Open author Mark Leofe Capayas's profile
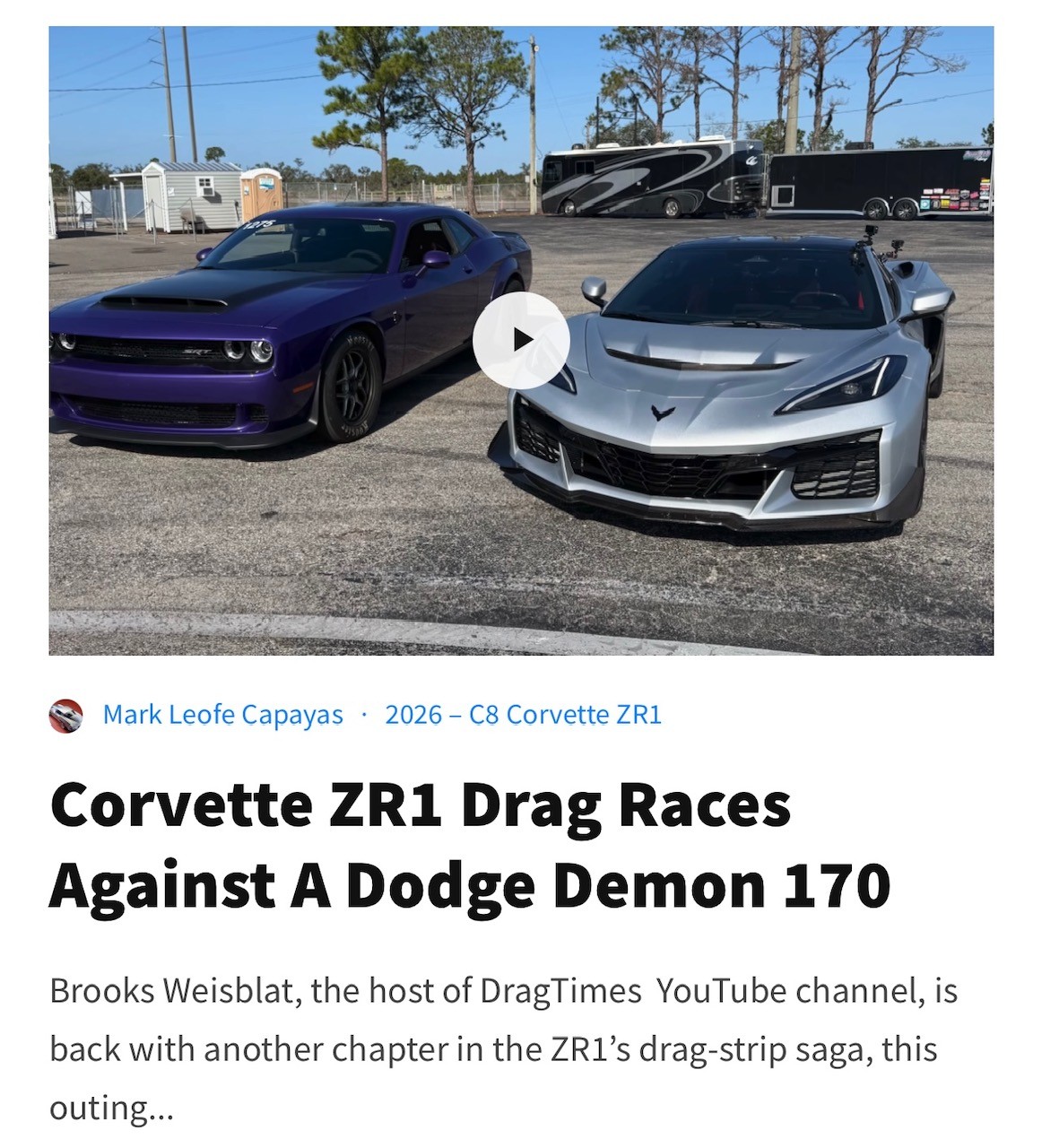Image resolution: width=1042 pixels, height=1148 pixels. coord(222,715)
